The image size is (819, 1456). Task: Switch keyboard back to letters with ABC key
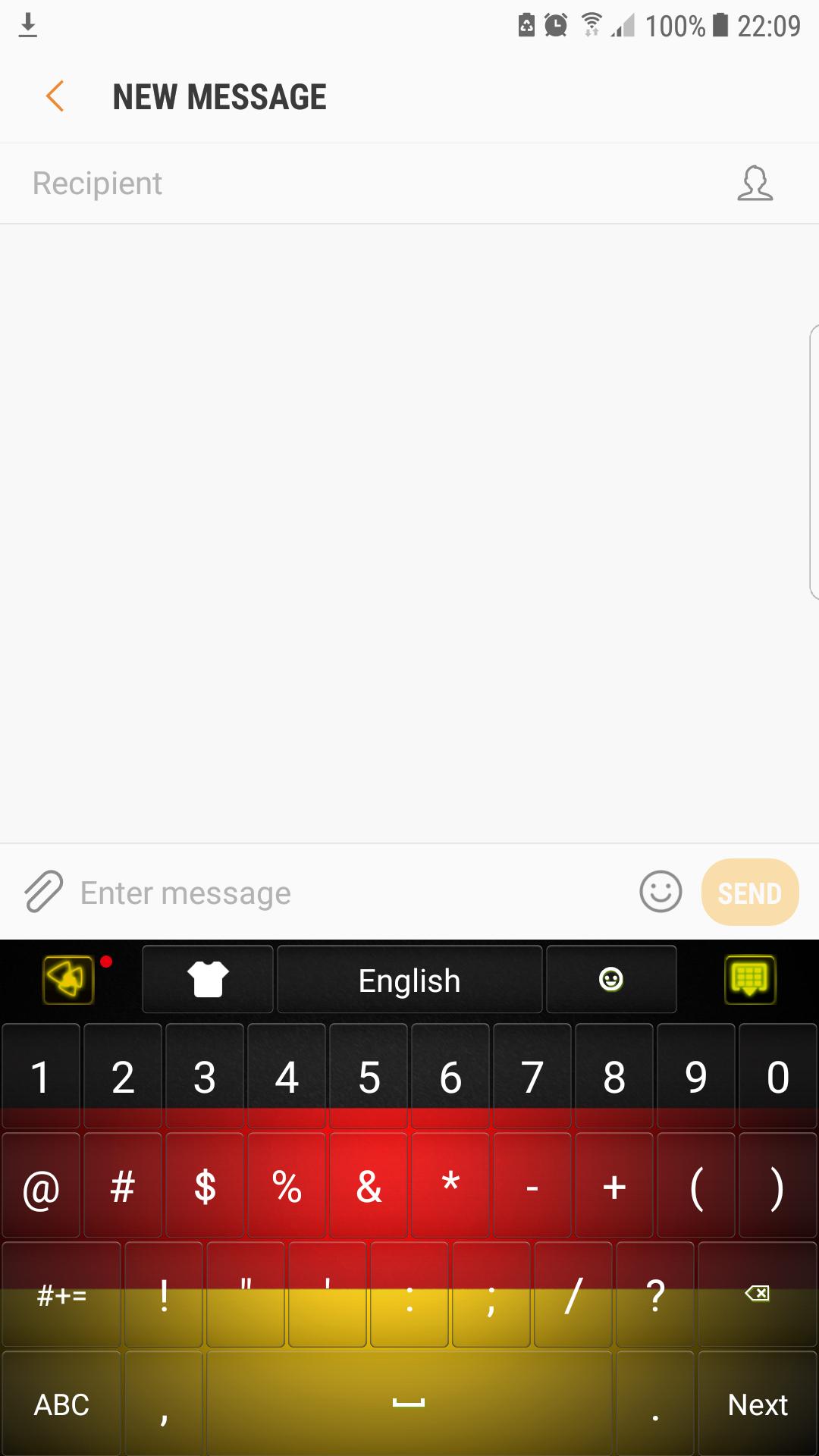click(x=61, y=1404)
